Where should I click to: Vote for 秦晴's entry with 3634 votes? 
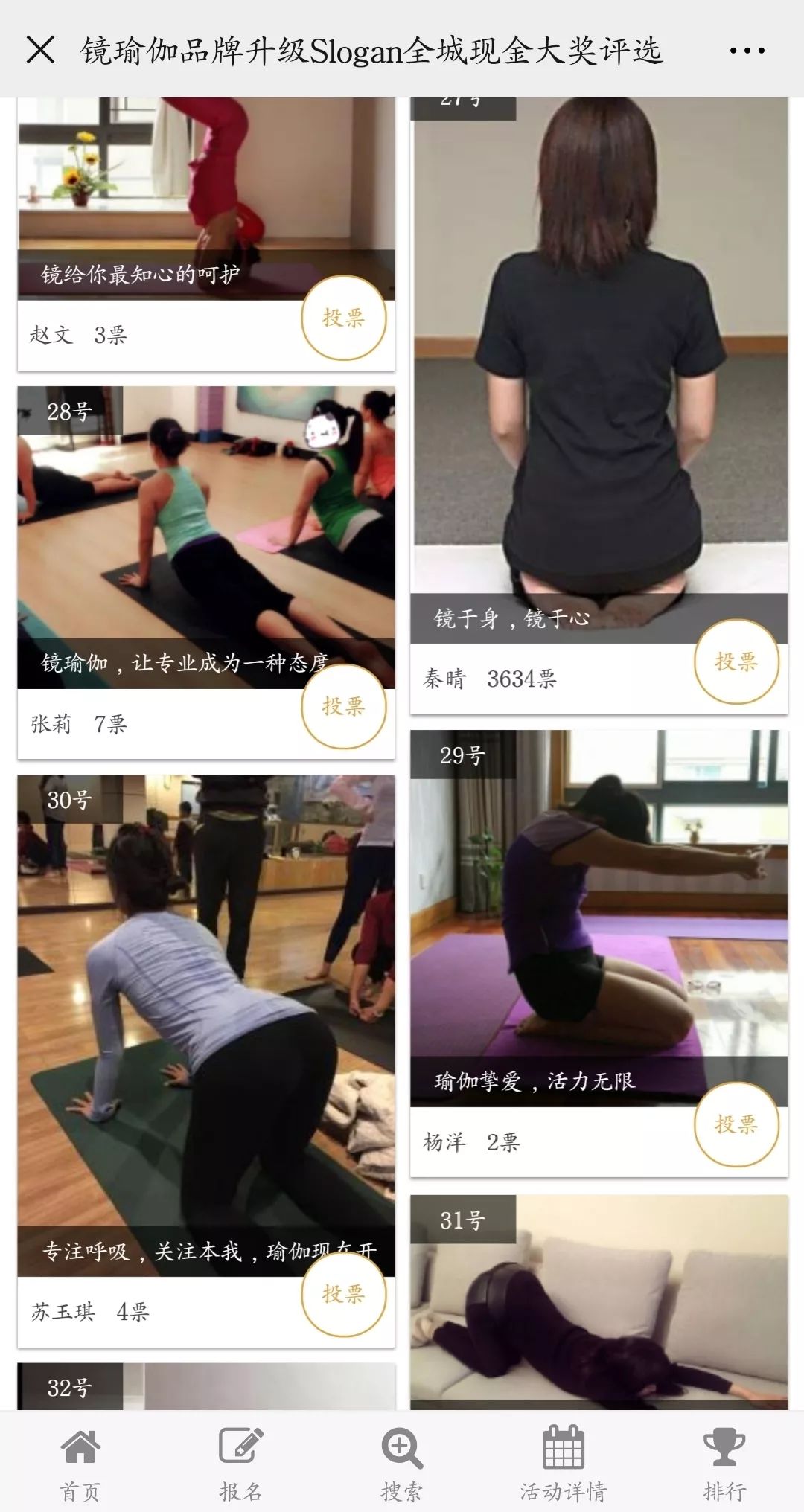click(x=736, y=661)
